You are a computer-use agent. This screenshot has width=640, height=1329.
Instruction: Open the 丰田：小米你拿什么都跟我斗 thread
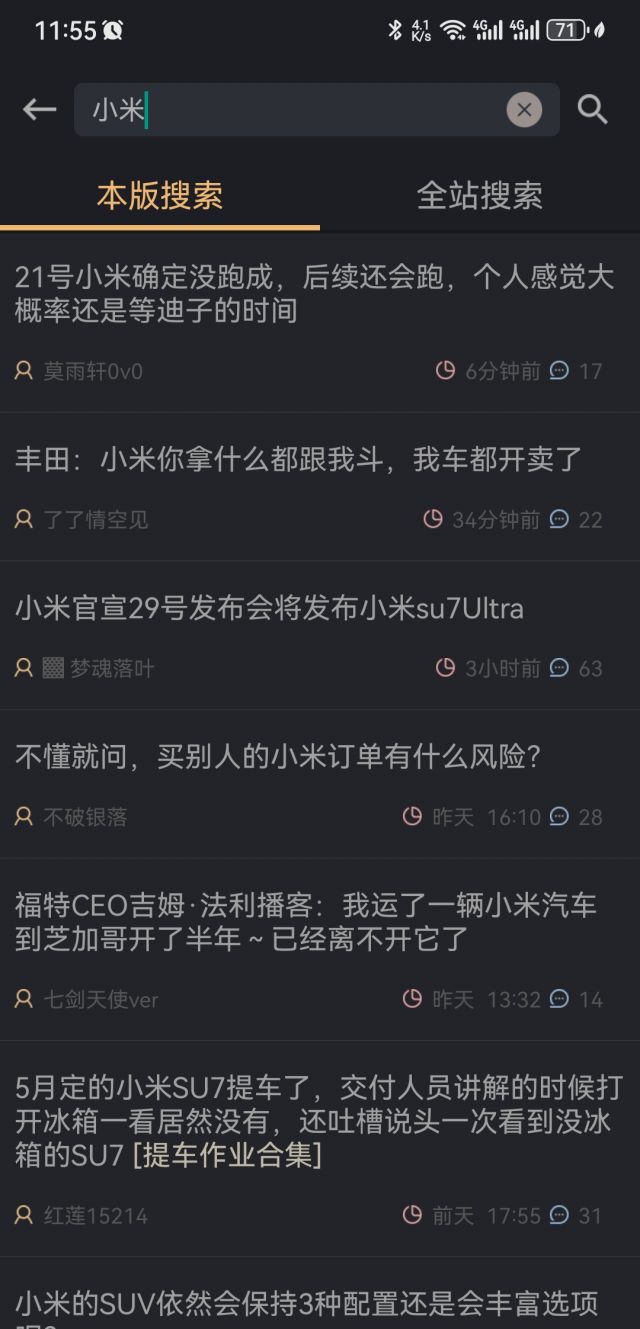(320, 487)
